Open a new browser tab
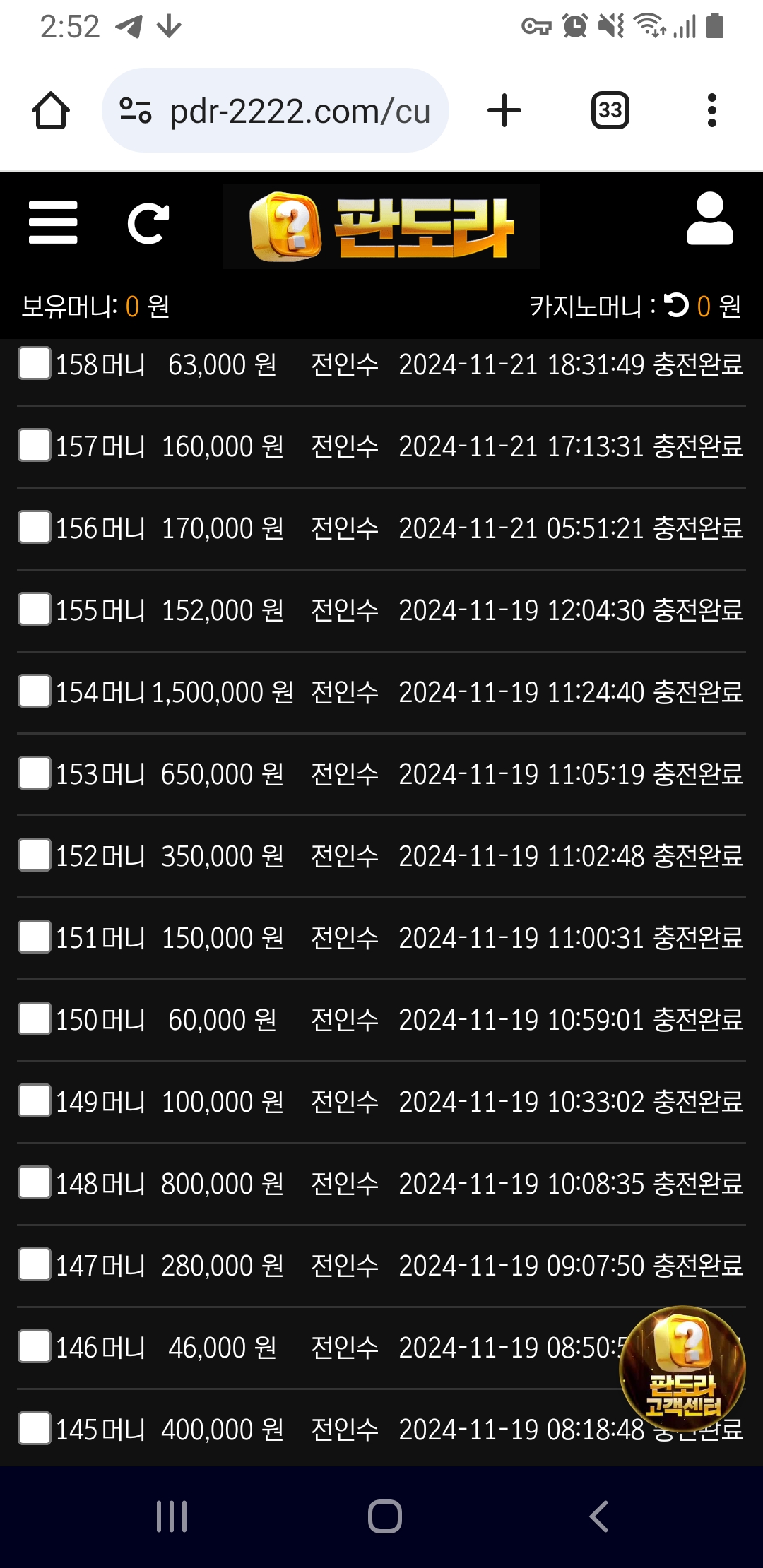Screen dimensions: 763x1568 (504, 111)
